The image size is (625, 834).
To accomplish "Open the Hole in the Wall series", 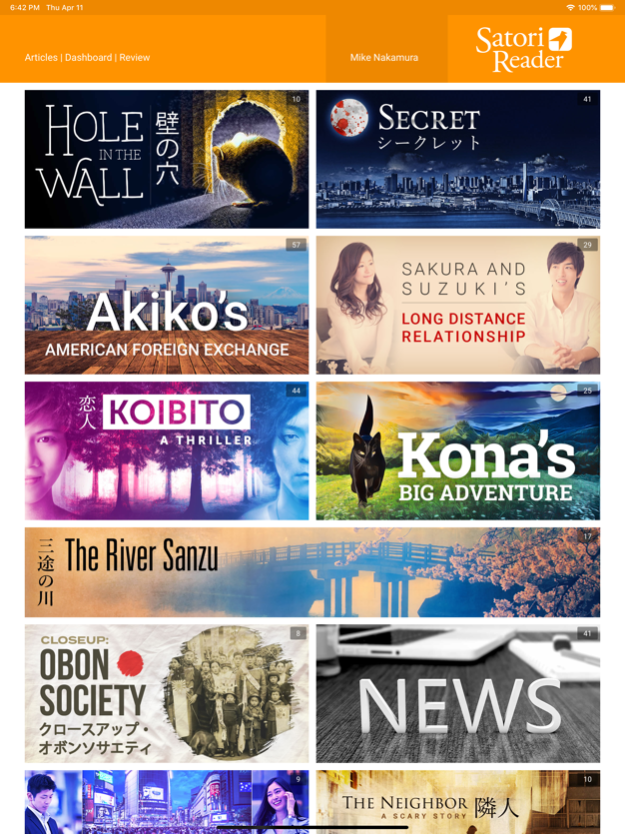I will pos(166,159).
